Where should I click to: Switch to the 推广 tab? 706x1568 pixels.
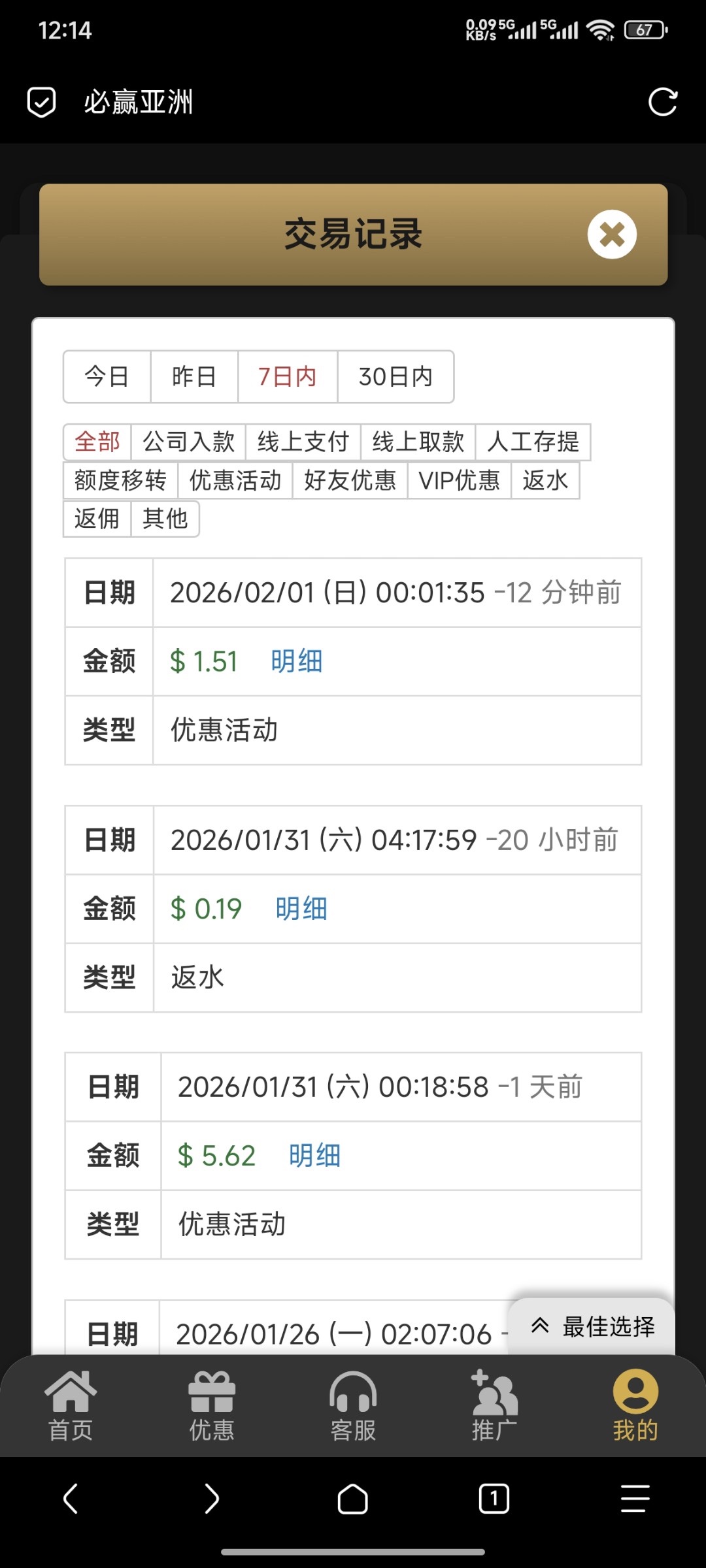[494, 1406]
